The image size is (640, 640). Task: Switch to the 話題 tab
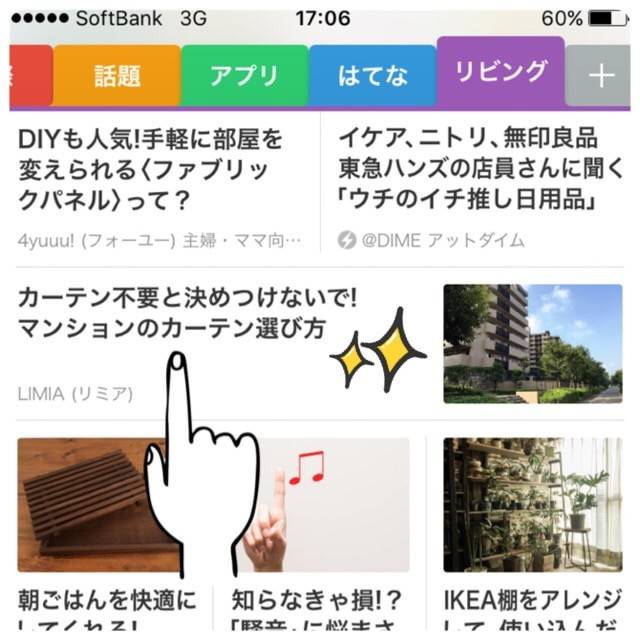click(x=117, y=75)
